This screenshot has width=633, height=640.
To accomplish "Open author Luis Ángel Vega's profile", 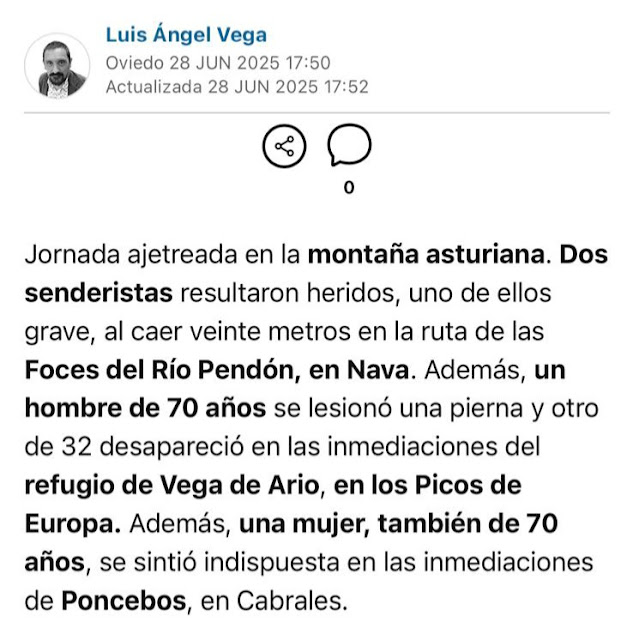I will [186, 36].
